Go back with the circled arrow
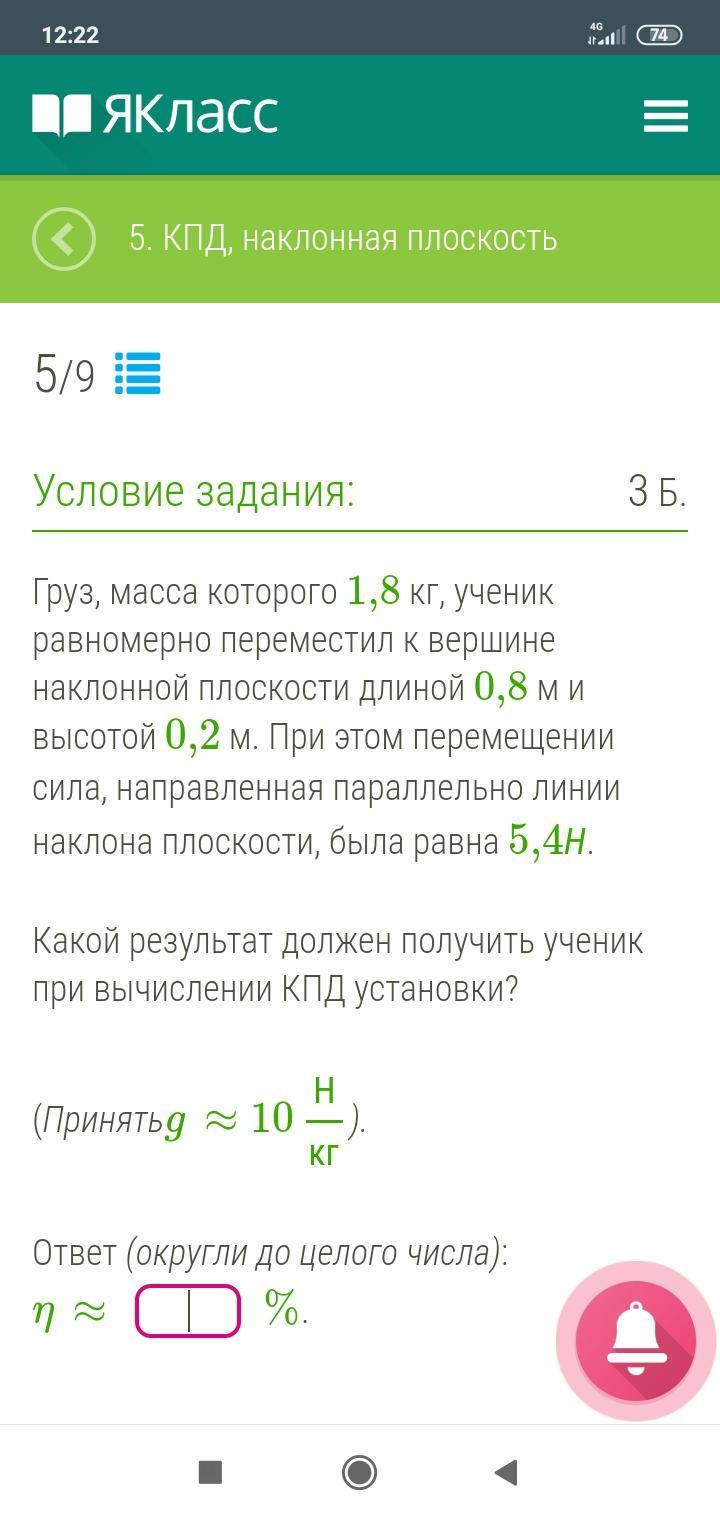720x1520 pixels. pos(64,239)
